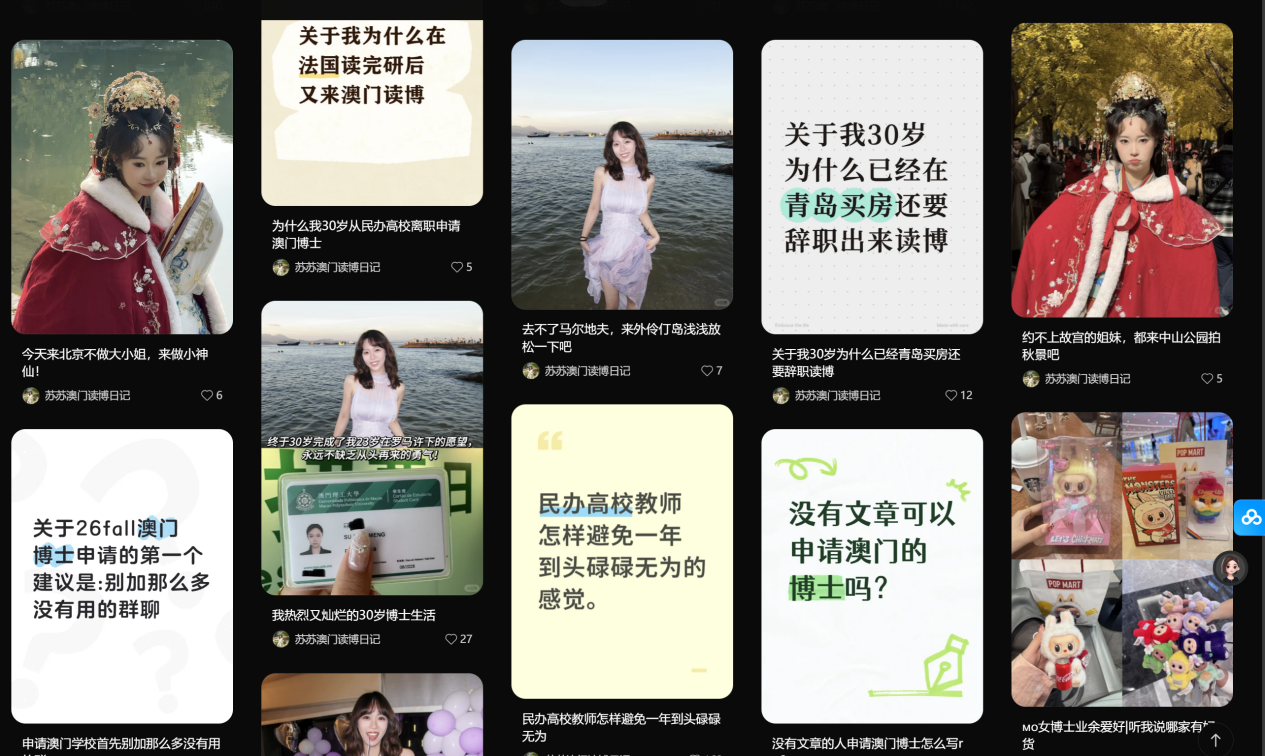1265x756 pixels.
Task: Open the post 我热烈又灿烂的30岁博士生活
Action: click(x=371, y=448)
